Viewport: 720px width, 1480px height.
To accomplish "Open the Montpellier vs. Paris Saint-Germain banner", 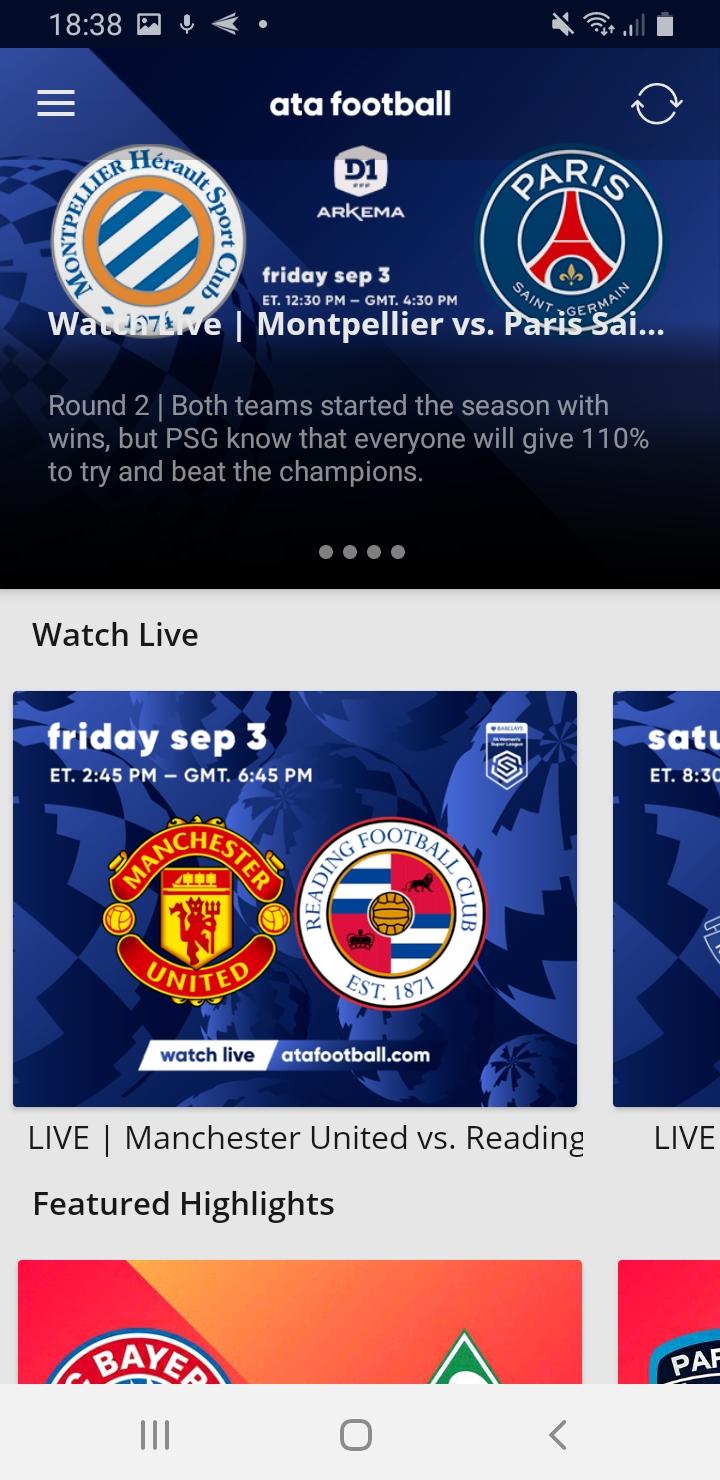I will pyautogui.click(x=360, y=330).
